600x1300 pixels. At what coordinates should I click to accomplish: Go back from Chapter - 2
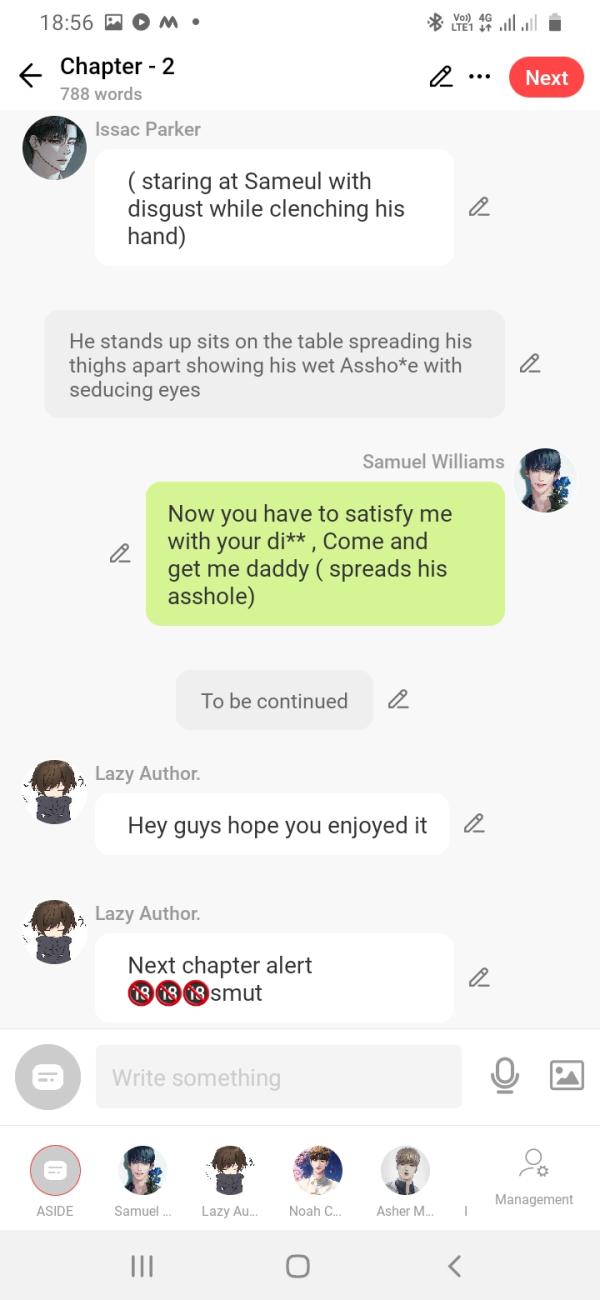pyautogui.click(x=31, y=77)
